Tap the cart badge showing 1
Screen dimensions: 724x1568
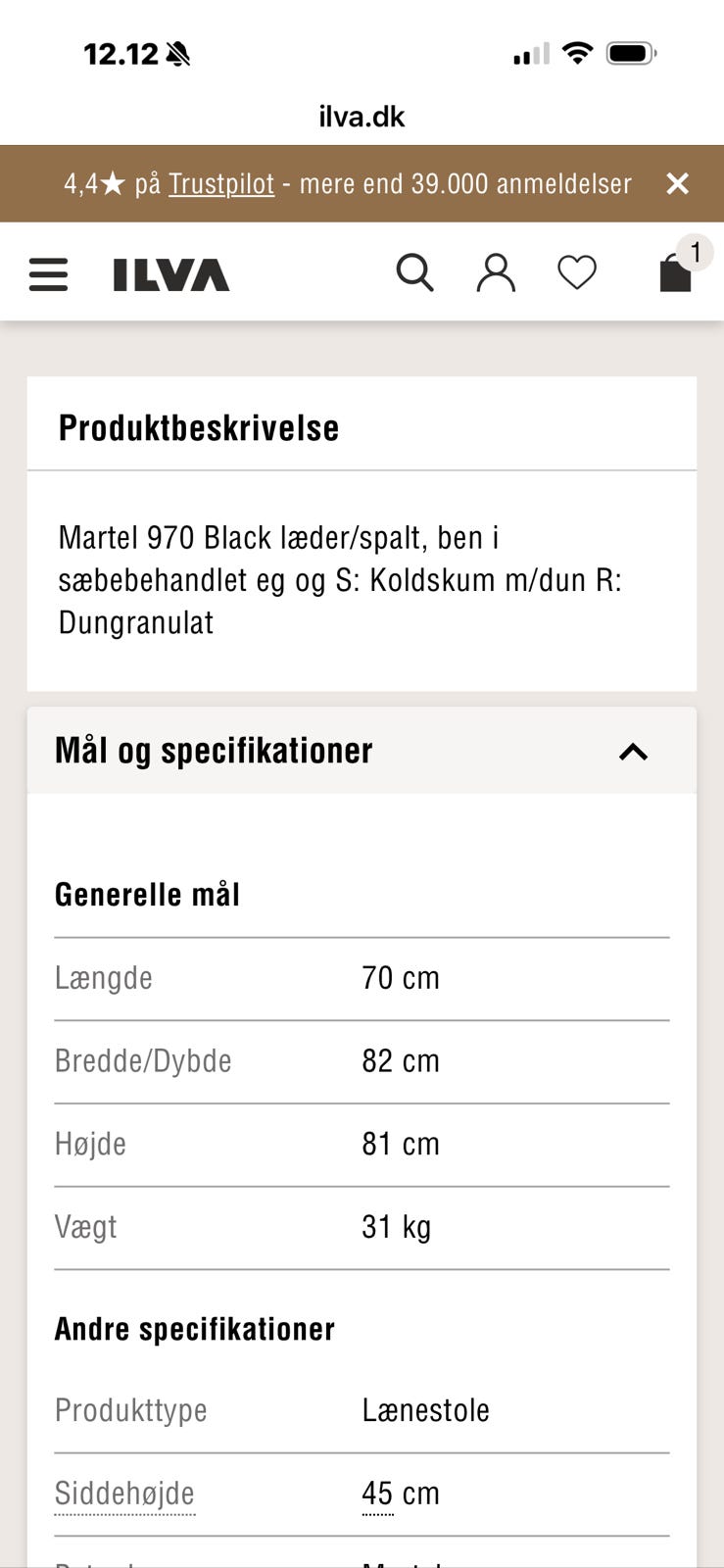click(695, 252)
